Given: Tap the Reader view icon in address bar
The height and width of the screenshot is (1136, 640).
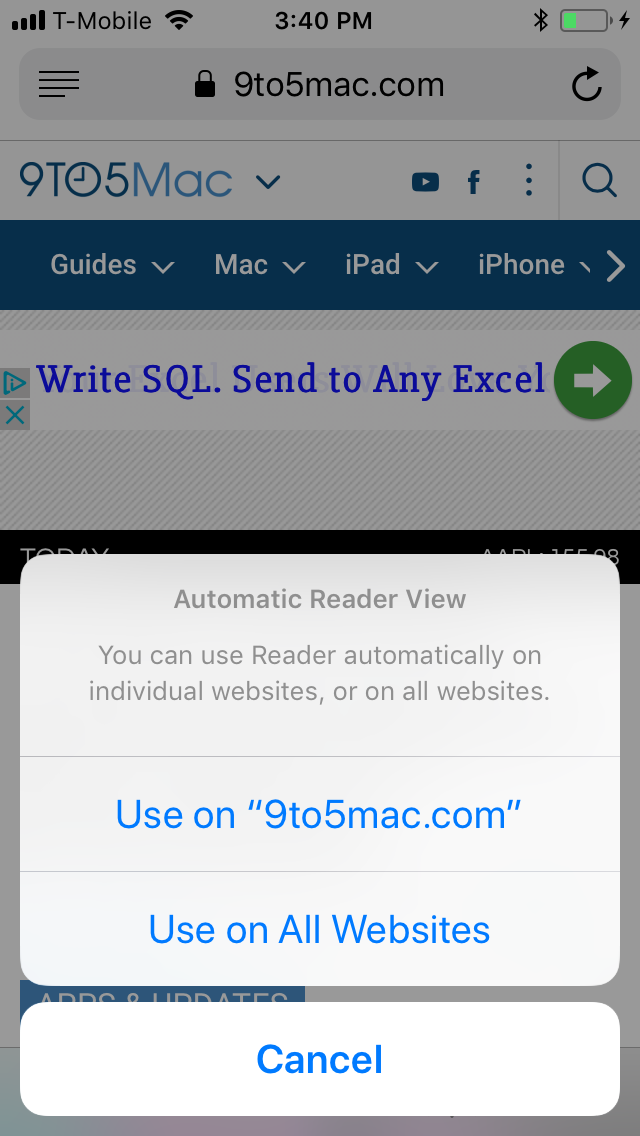Looking at the screenshot, I should [x=59, y=85].
